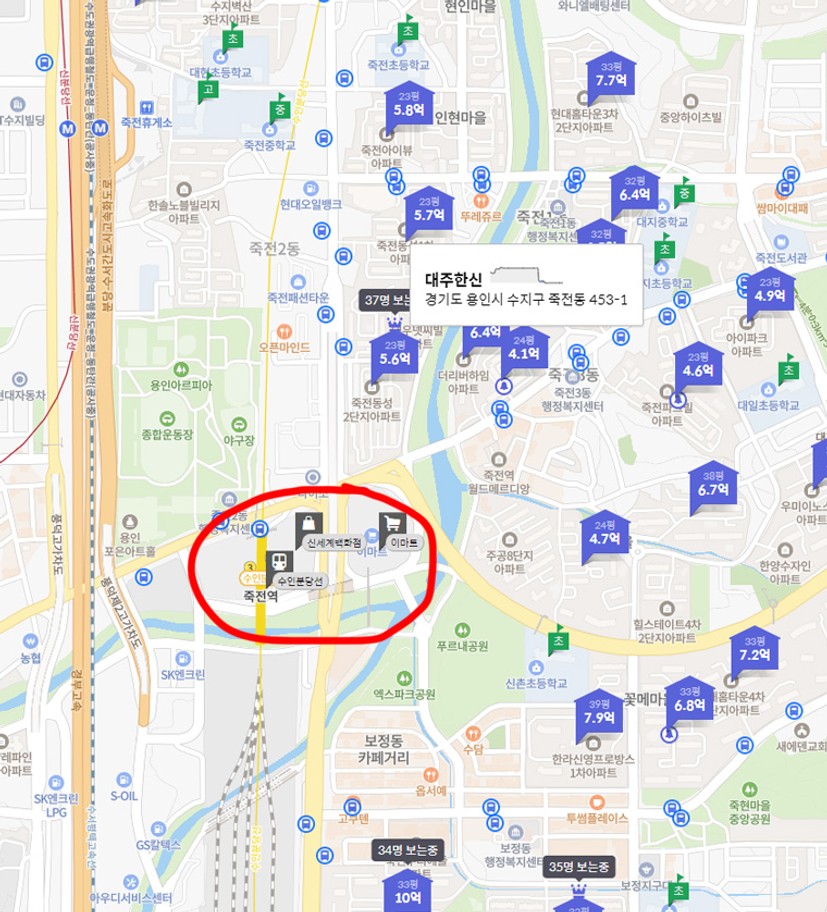The image size is (827, 912).
Task: Select the 4.1억 24평 price marker
Action: [x=524, y=348]
